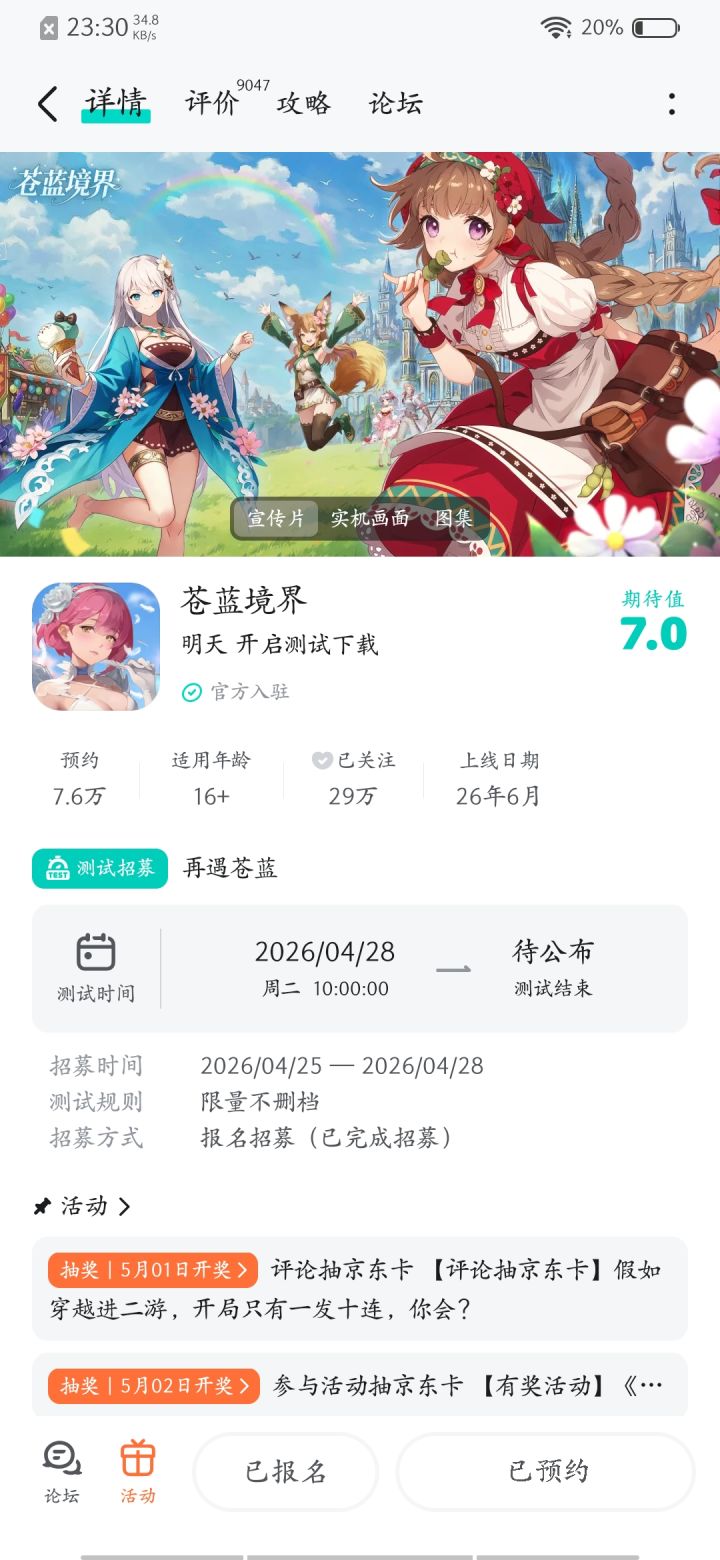The width and height of the screenshot is (720, 1560).
Task: Tap the 测试招募 TEST badge icon
Action: pyautogui.click(x=56, y=868)
